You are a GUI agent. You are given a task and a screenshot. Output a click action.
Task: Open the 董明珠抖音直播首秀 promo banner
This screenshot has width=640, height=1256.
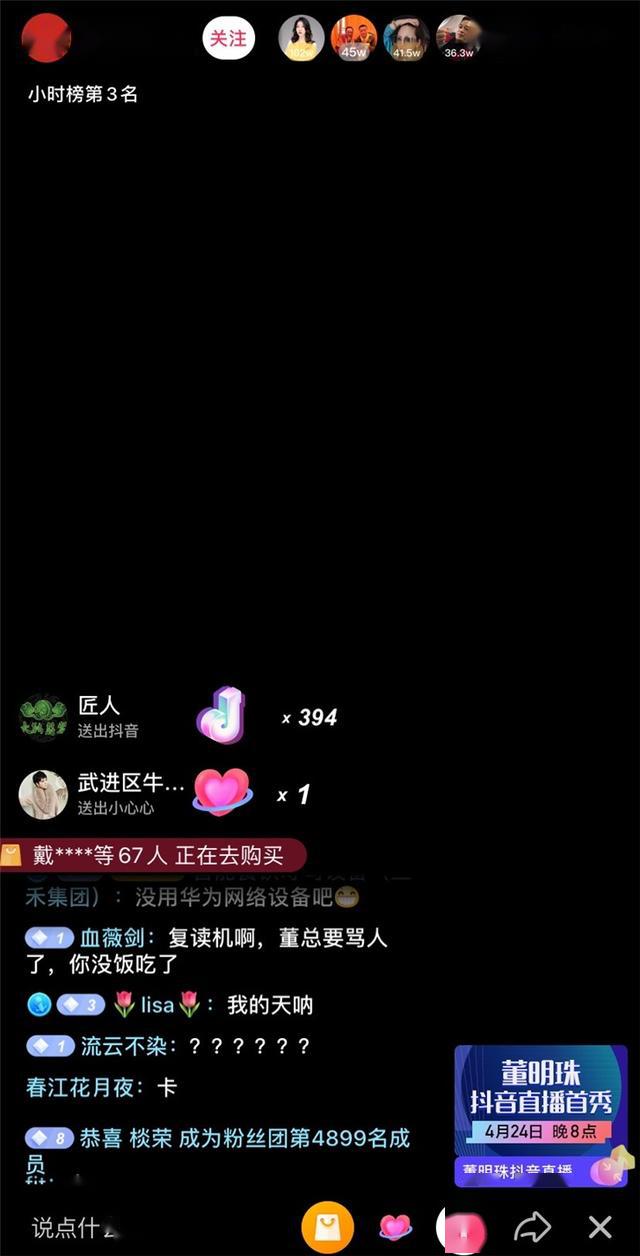[541, 1115]
